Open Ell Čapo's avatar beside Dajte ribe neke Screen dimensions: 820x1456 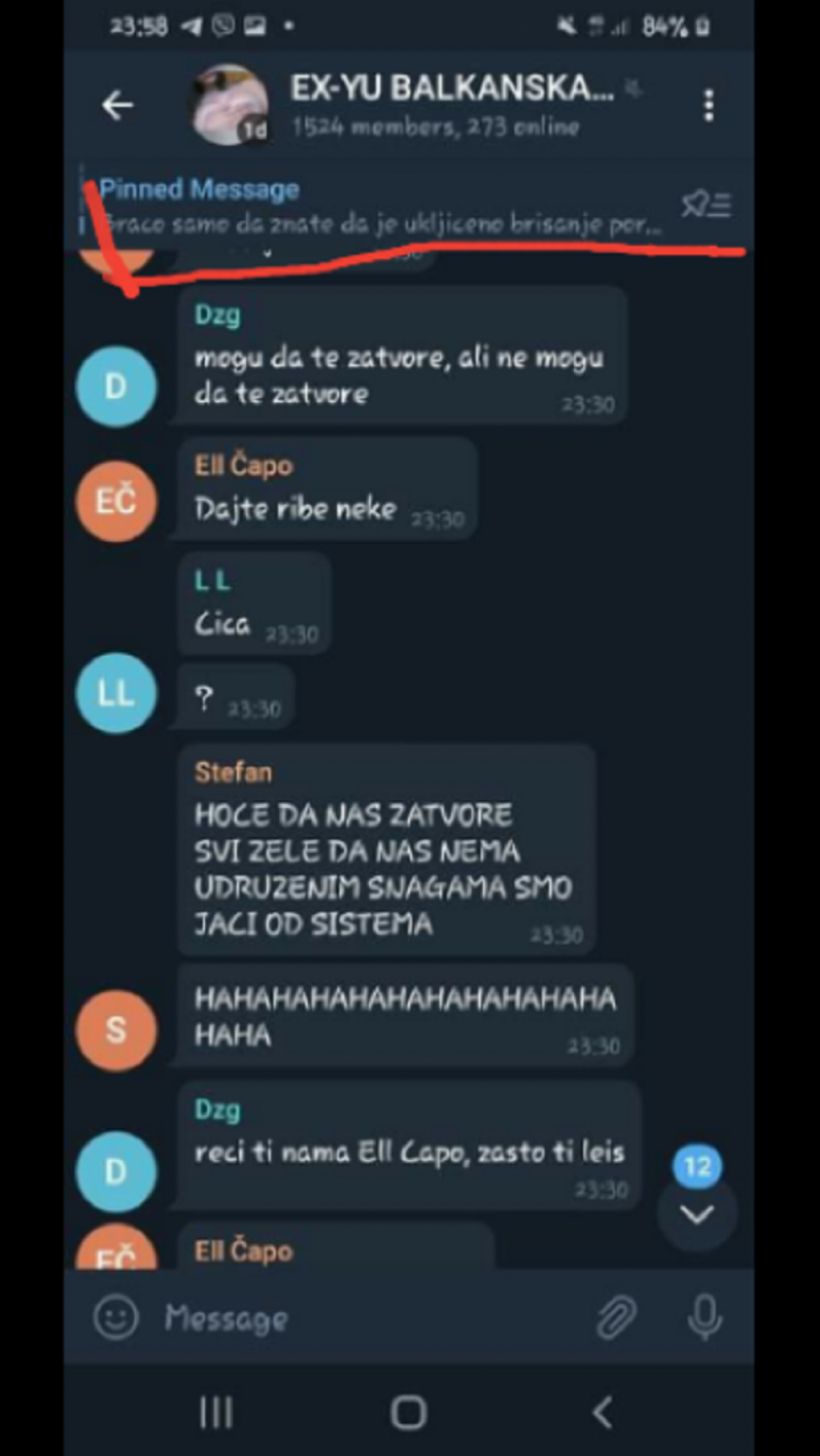116,501
